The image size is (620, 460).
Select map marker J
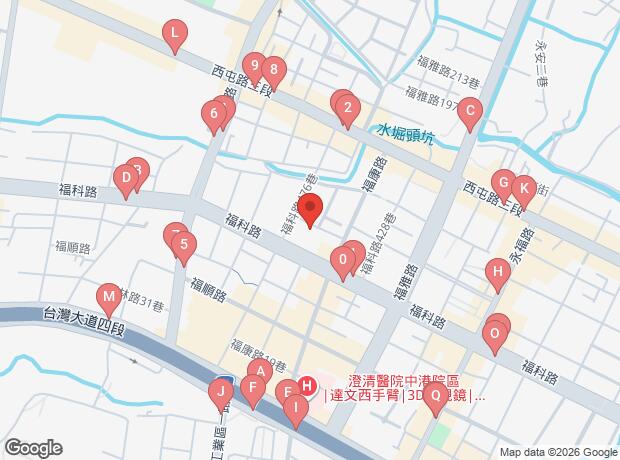pyautogui.click(x=221, y=392)
